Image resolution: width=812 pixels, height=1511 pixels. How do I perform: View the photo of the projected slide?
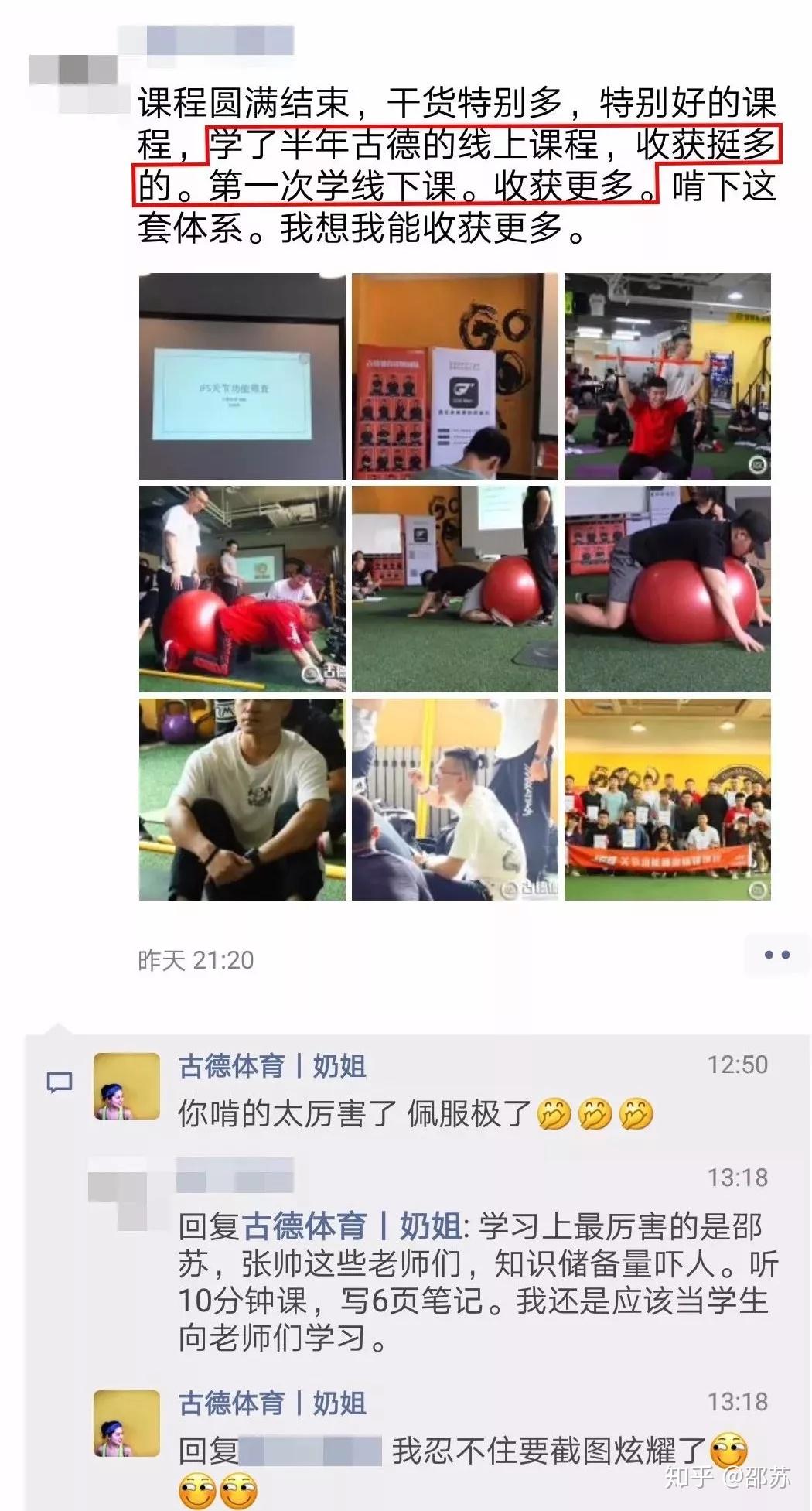pos(242,376)
